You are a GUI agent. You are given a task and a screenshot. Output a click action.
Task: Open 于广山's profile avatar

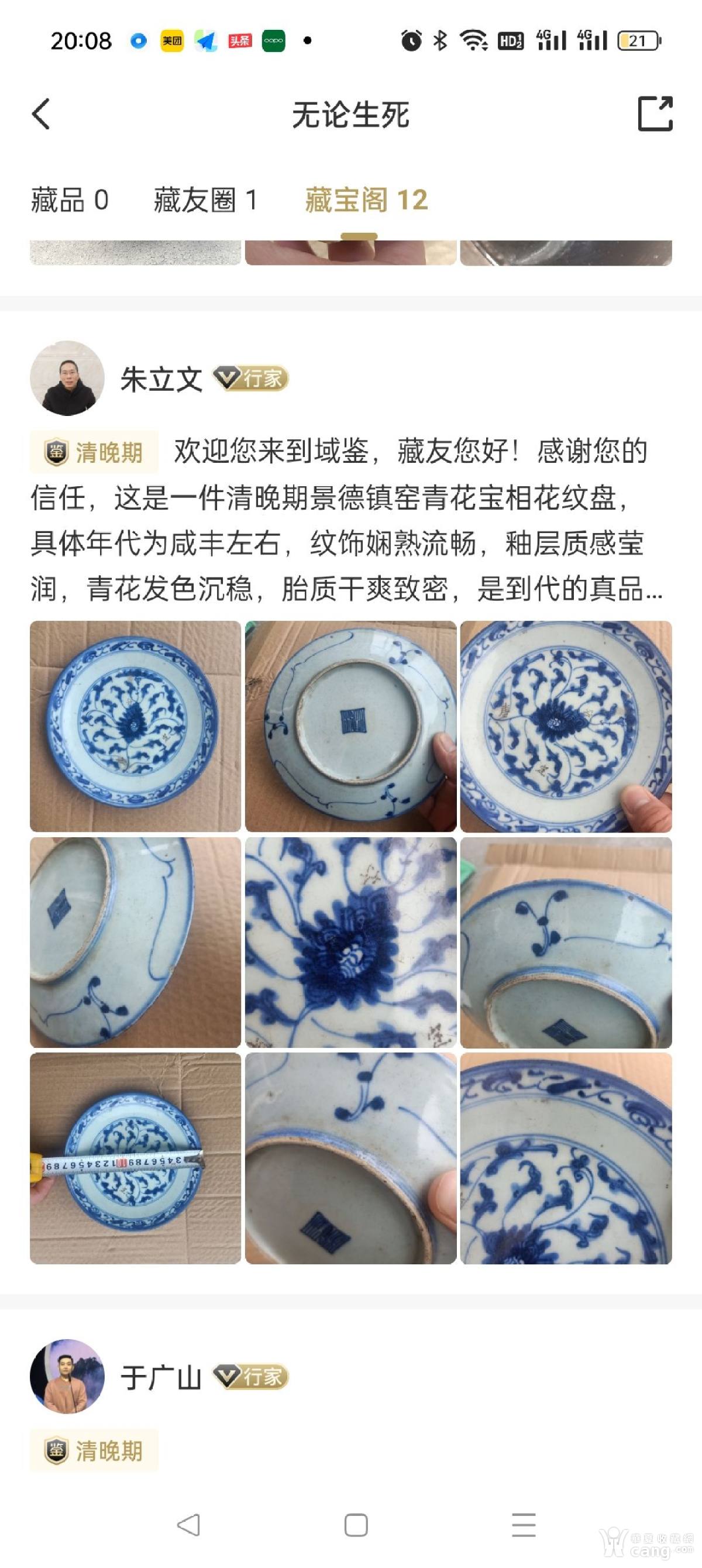point(67,1376)
